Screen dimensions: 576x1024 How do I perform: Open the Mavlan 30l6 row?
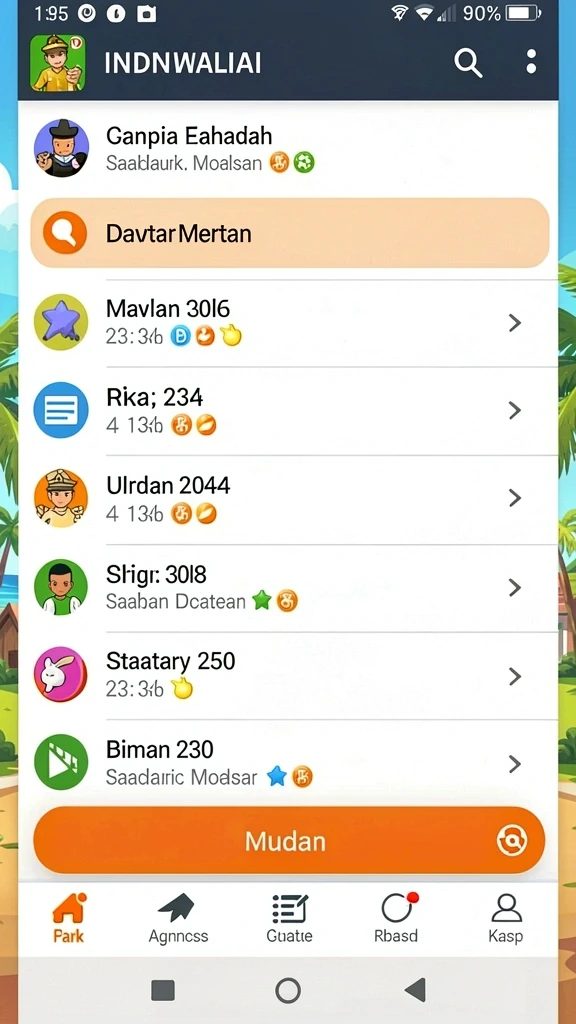(x=288, y=323)
